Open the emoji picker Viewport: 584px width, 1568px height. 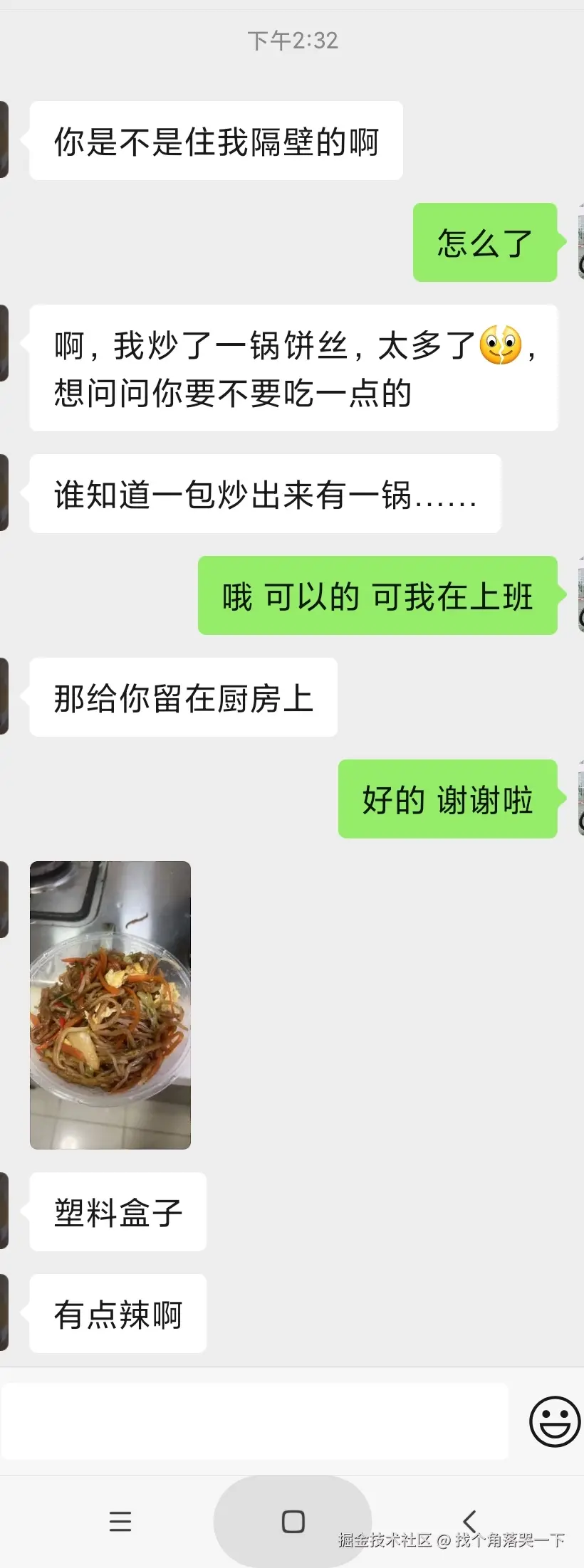554,1421
